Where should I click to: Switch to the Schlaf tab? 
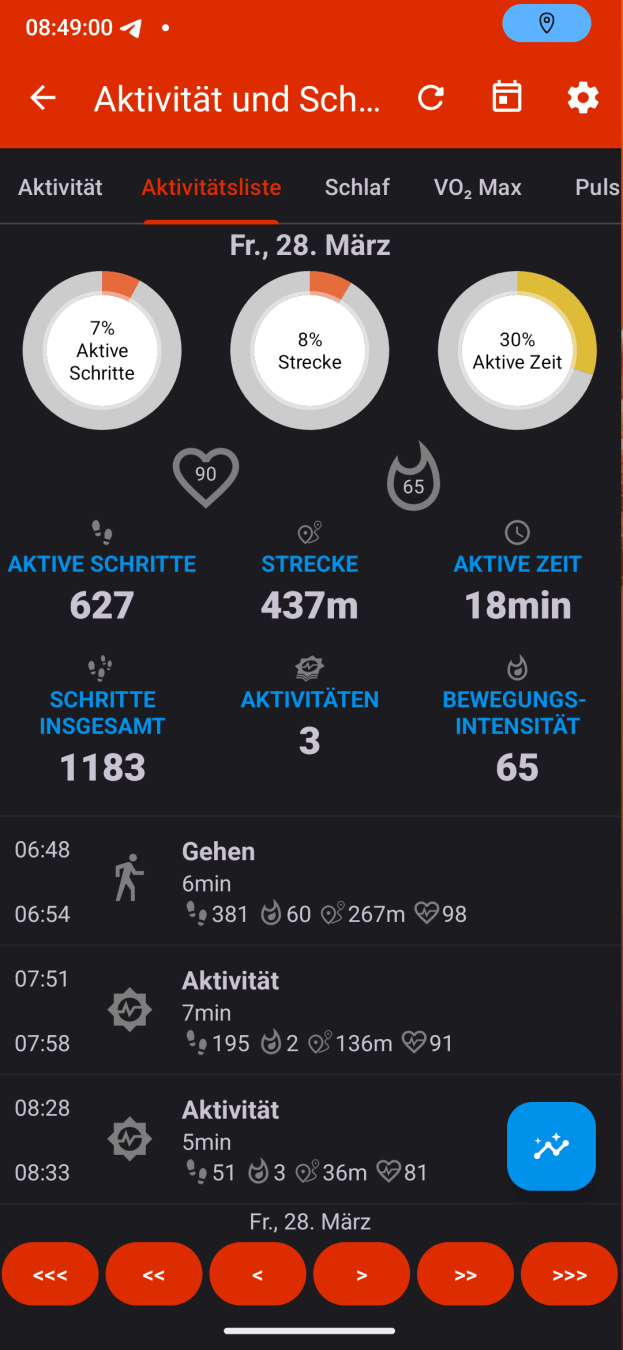(x=357, y=187)
